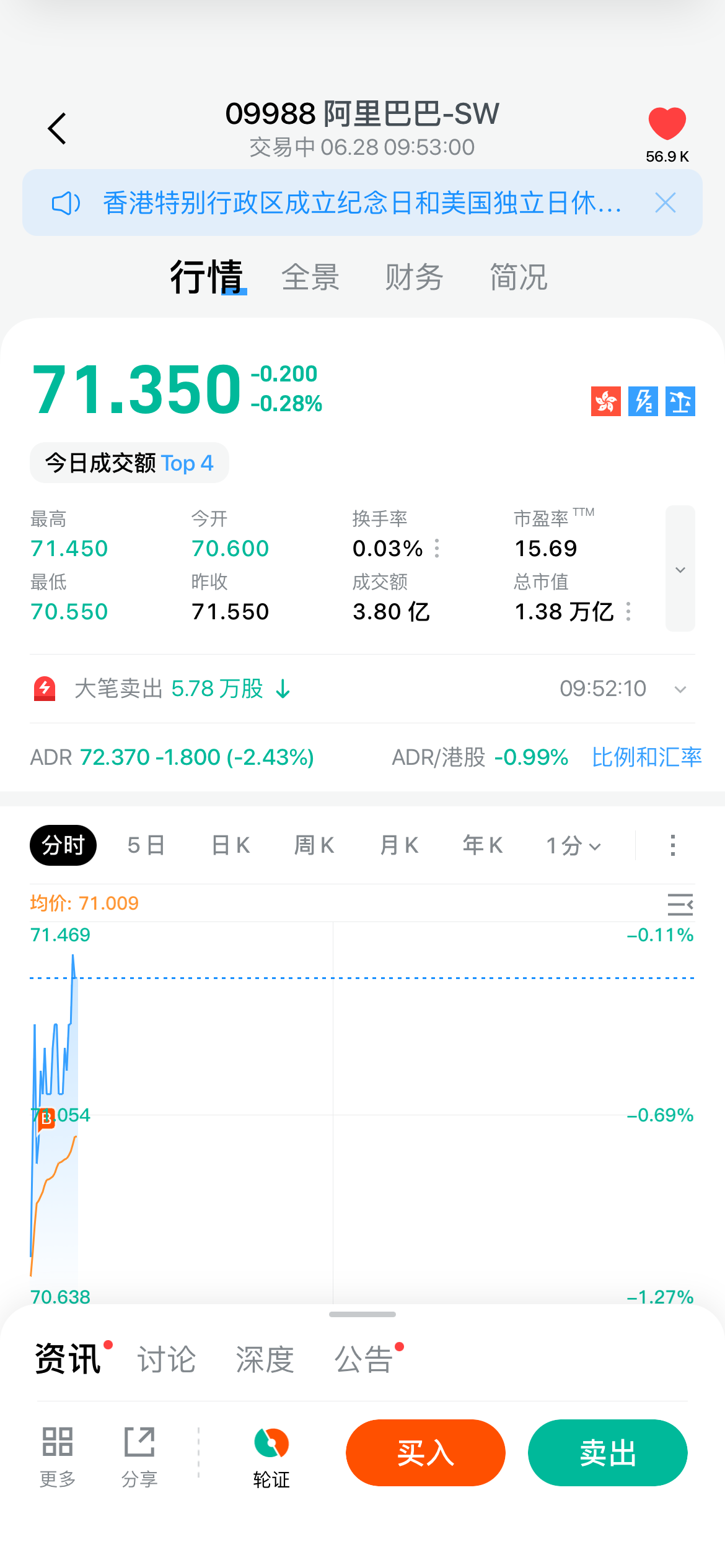Collapse the 大笔卖出 alert chevron
The height and width of the screenshot is (1568, 725).
click(680, 689)
